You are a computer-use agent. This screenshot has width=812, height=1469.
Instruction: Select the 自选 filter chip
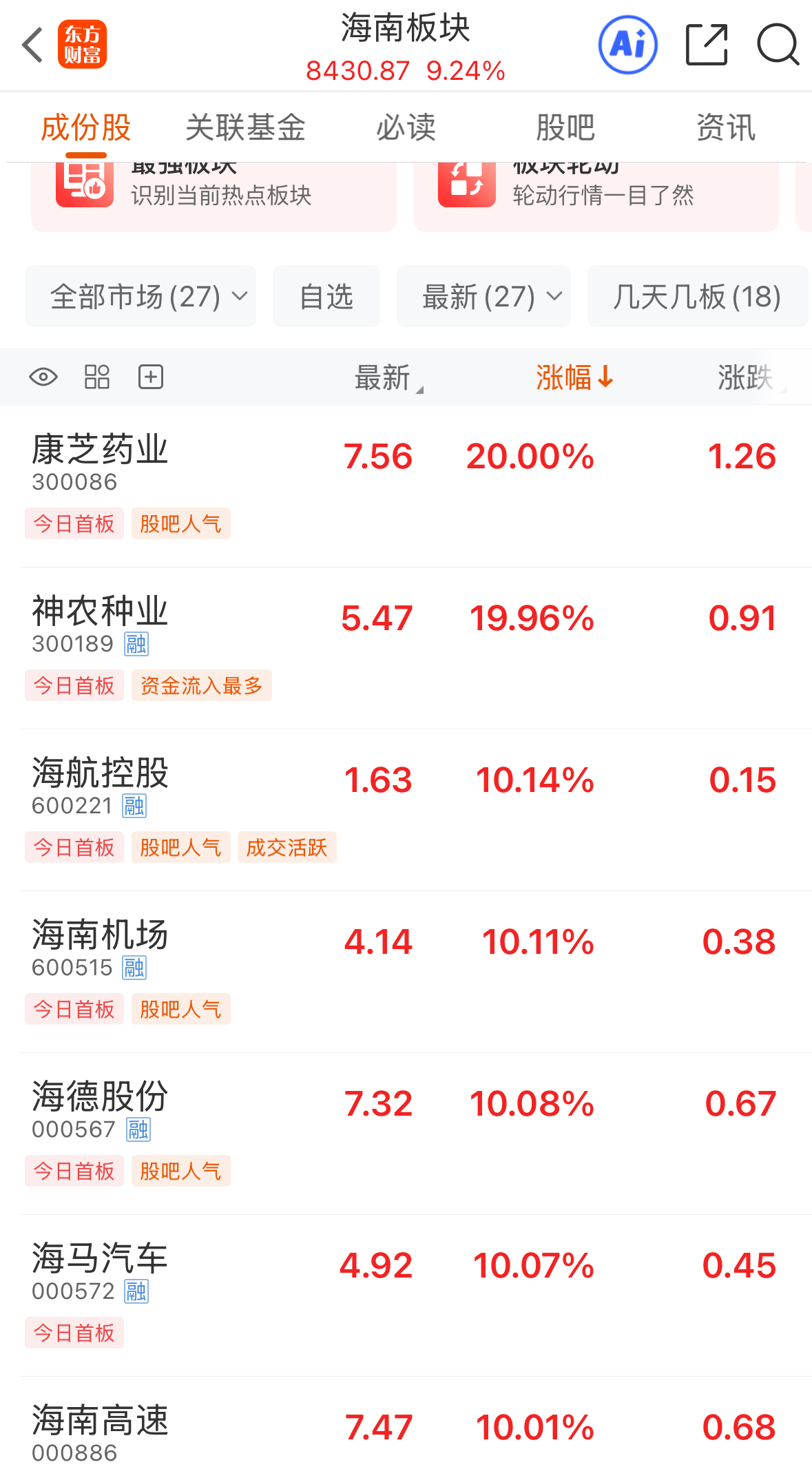[x=326, y=297]
